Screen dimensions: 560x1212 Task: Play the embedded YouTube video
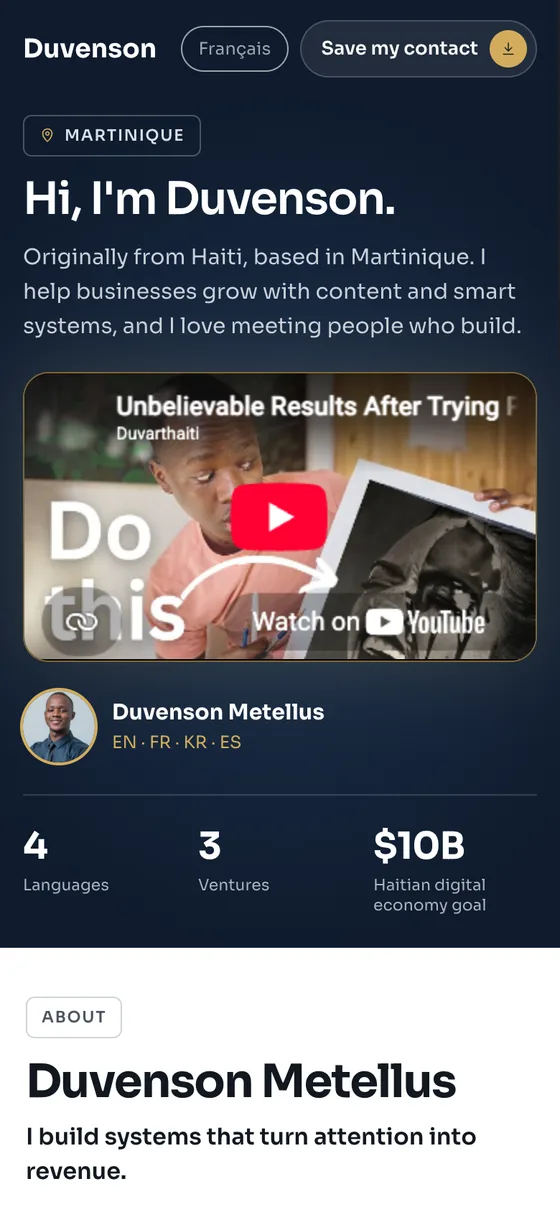click(280, 517)
